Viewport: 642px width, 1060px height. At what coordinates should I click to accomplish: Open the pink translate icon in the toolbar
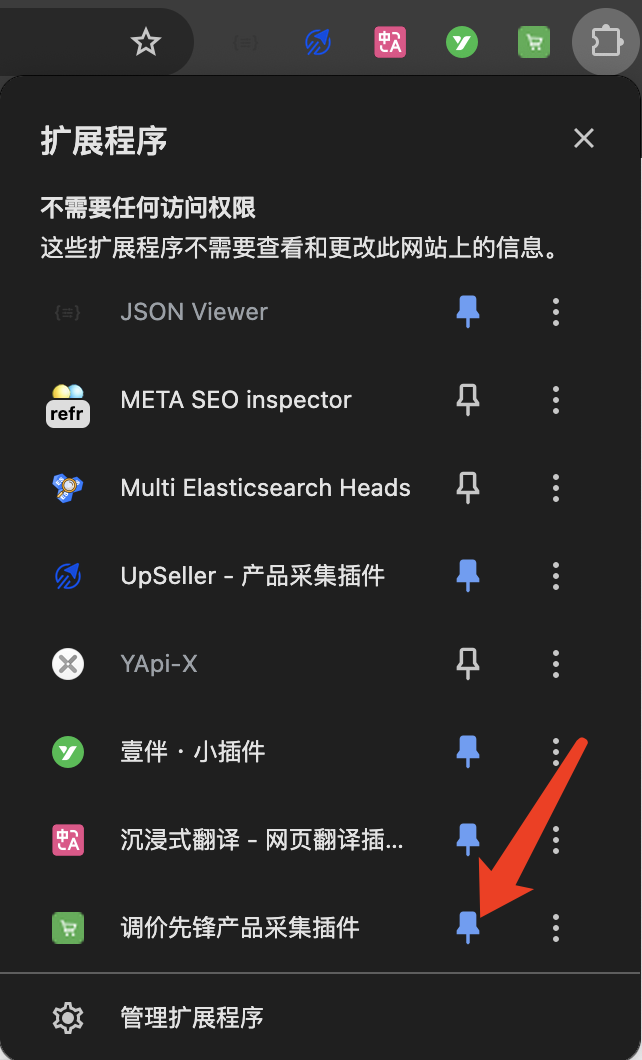point(390,42)
